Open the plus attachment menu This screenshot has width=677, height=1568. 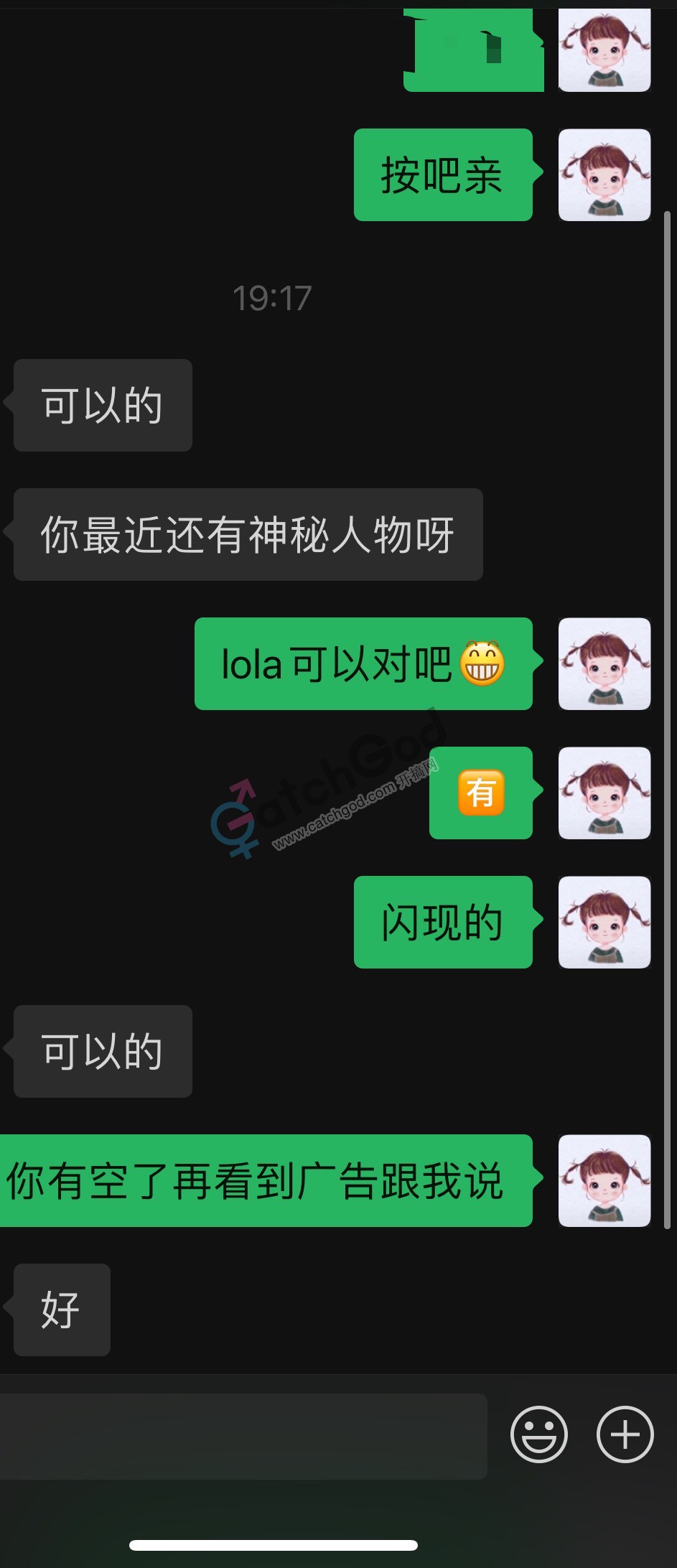[625, 1434]
